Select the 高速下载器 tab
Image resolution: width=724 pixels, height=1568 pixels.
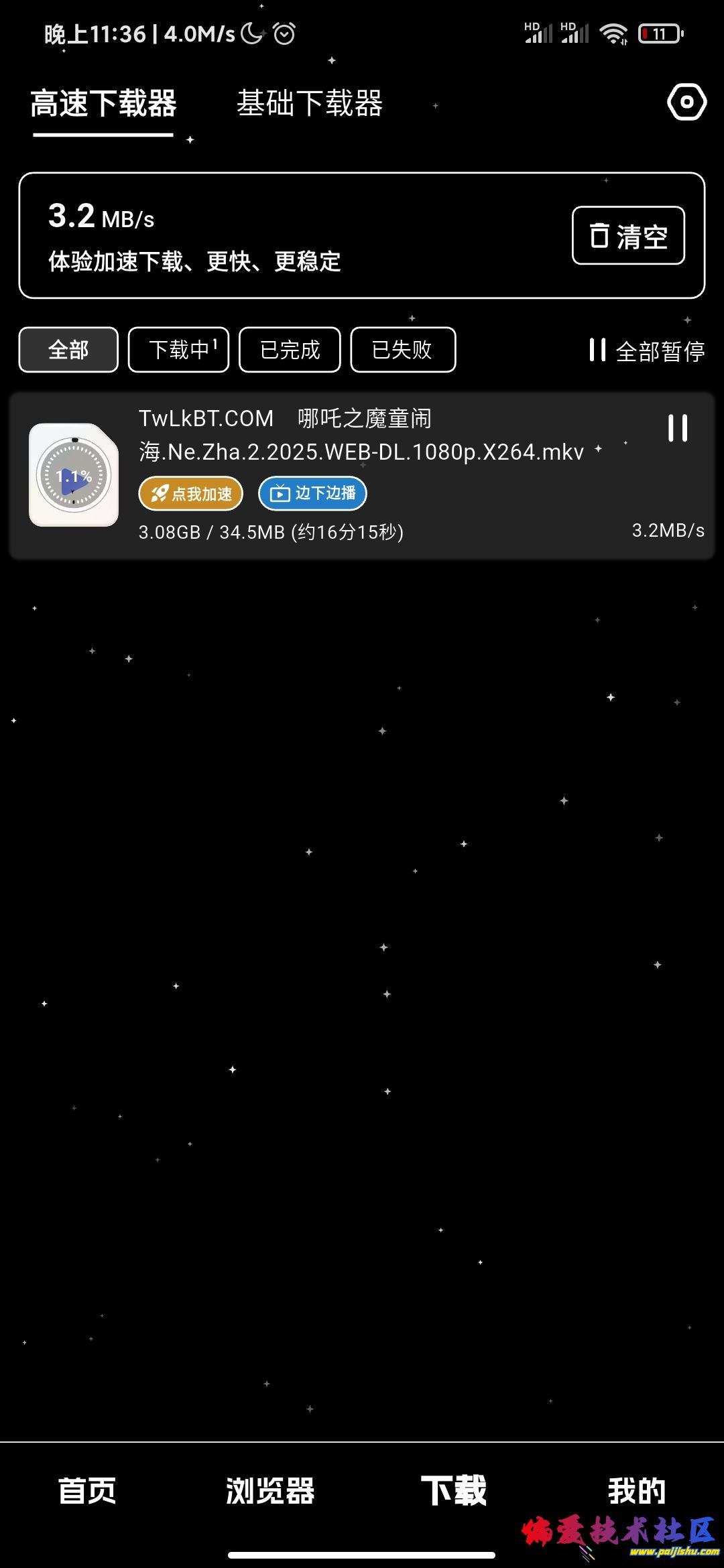coord(103,105)
